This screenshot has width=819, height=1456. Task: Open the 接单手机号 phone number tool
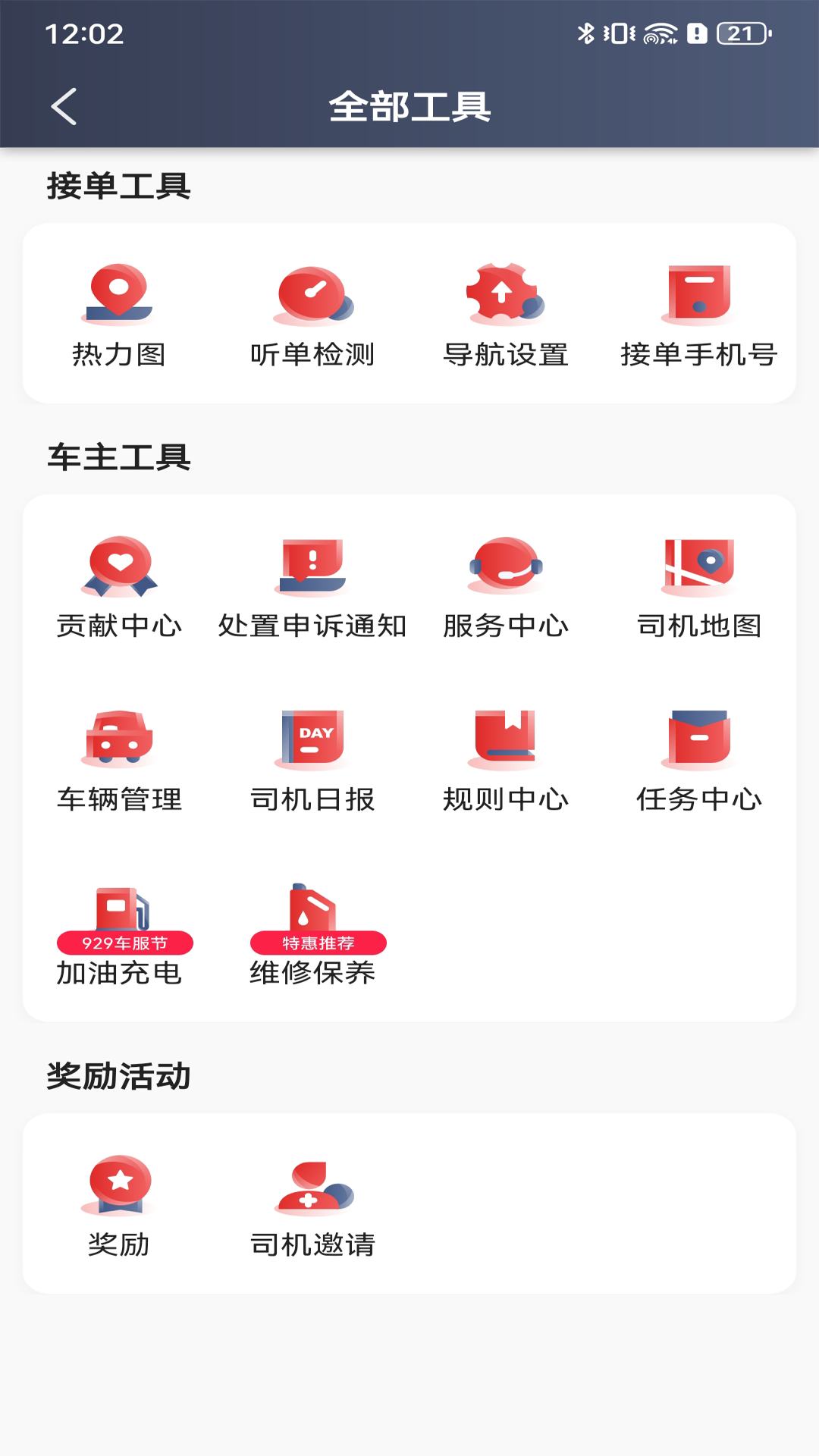699,315
